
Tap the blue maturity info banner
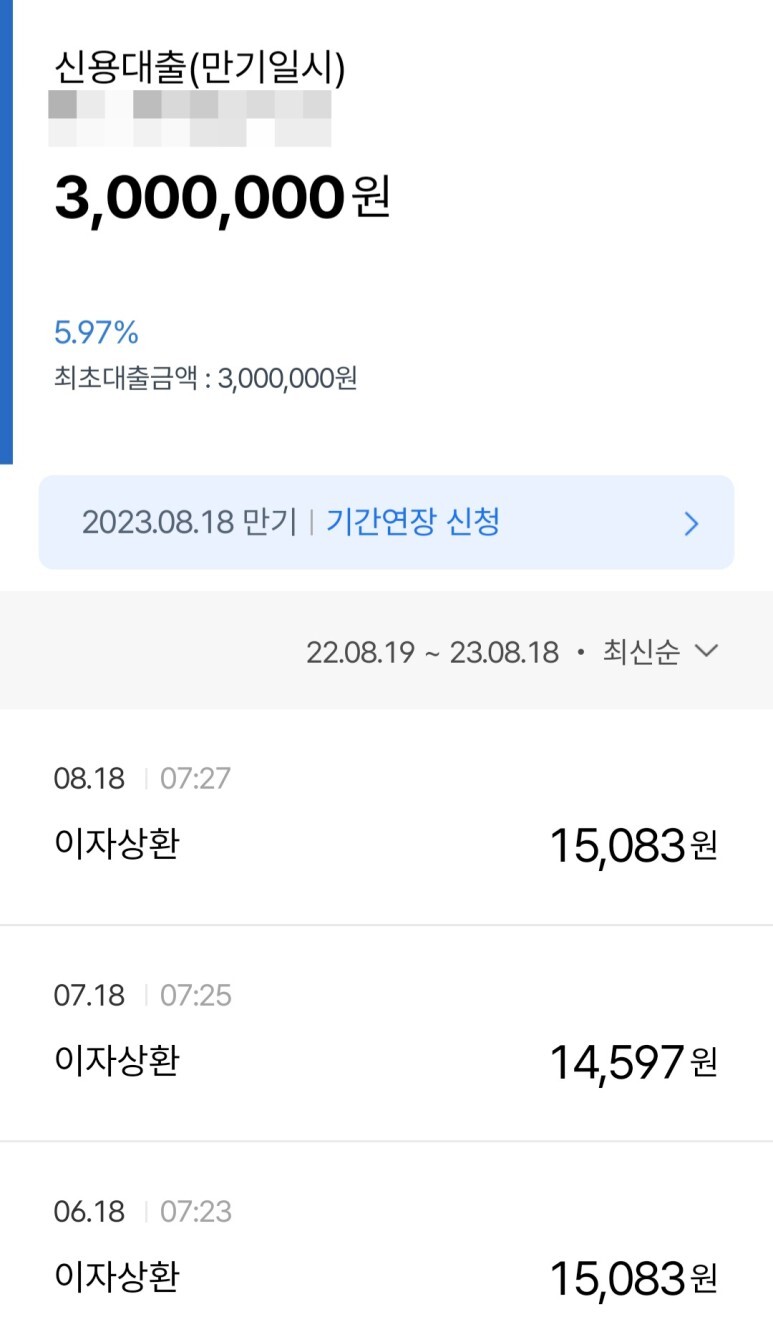click(x=386, y=523)
